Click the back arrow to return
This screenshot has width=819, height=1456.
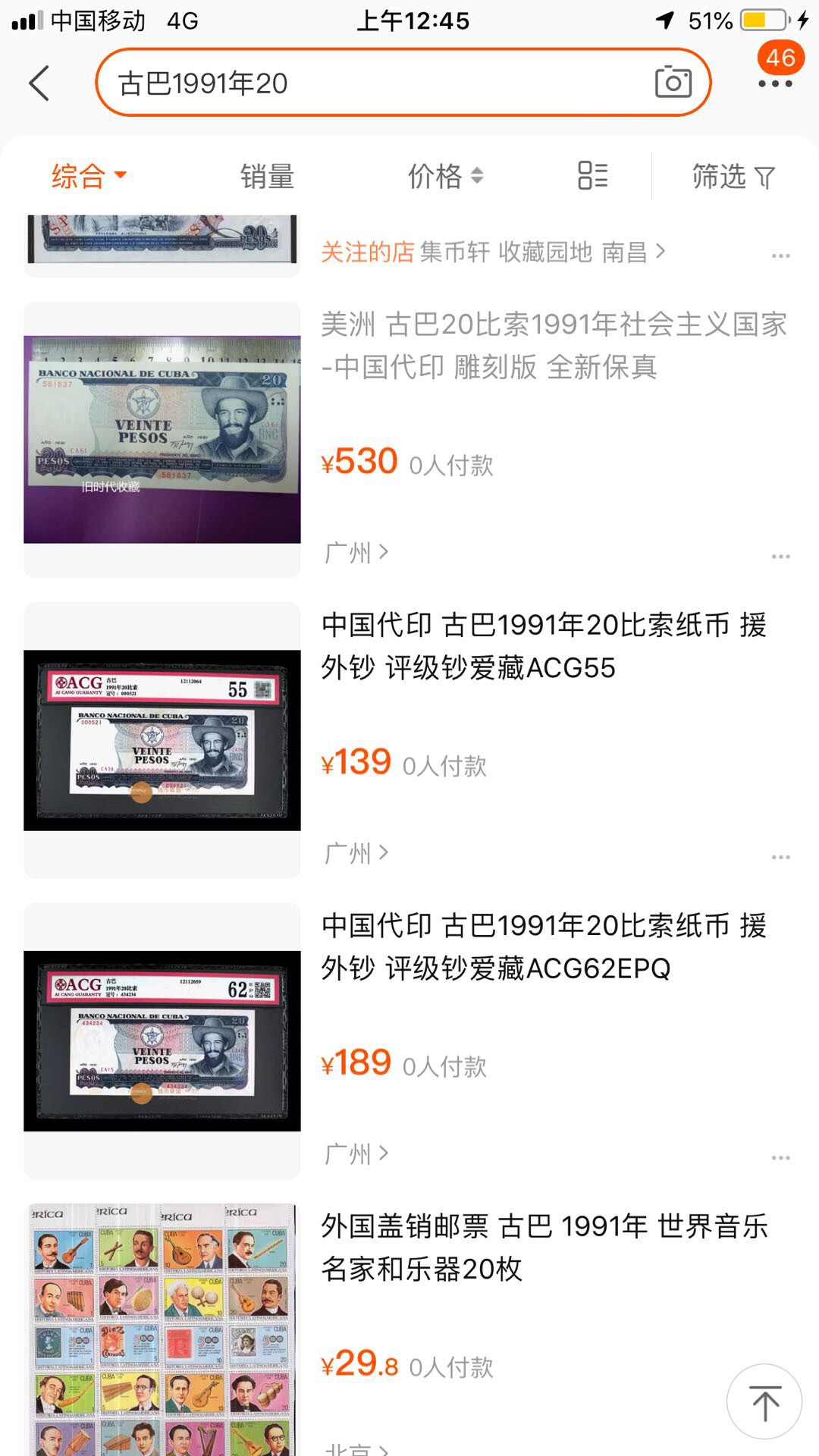39,82
